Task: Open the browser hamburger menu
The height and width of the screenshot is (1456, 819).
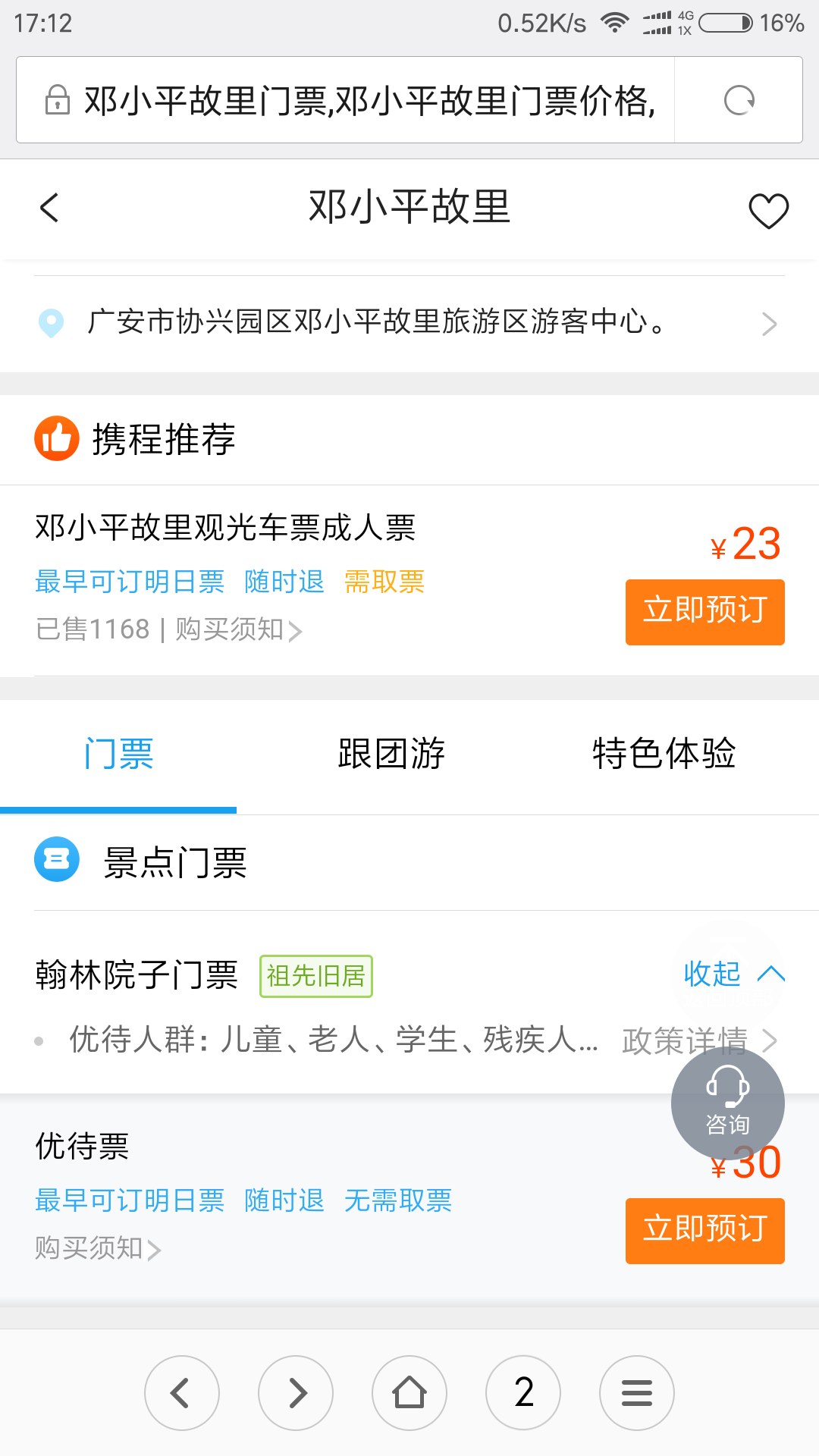Action: coord(637,1393)
